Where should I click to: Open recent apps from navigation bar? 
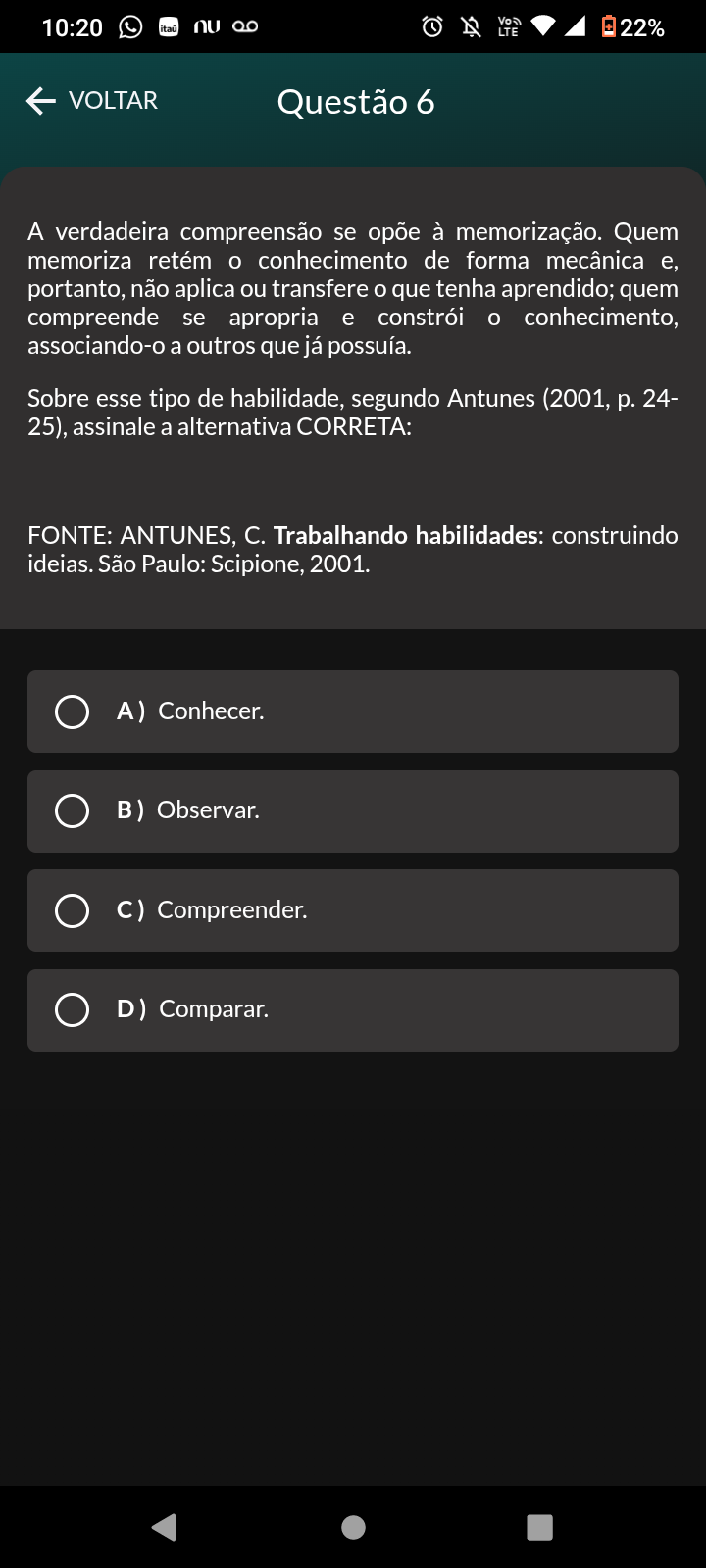pos(539,1527)
